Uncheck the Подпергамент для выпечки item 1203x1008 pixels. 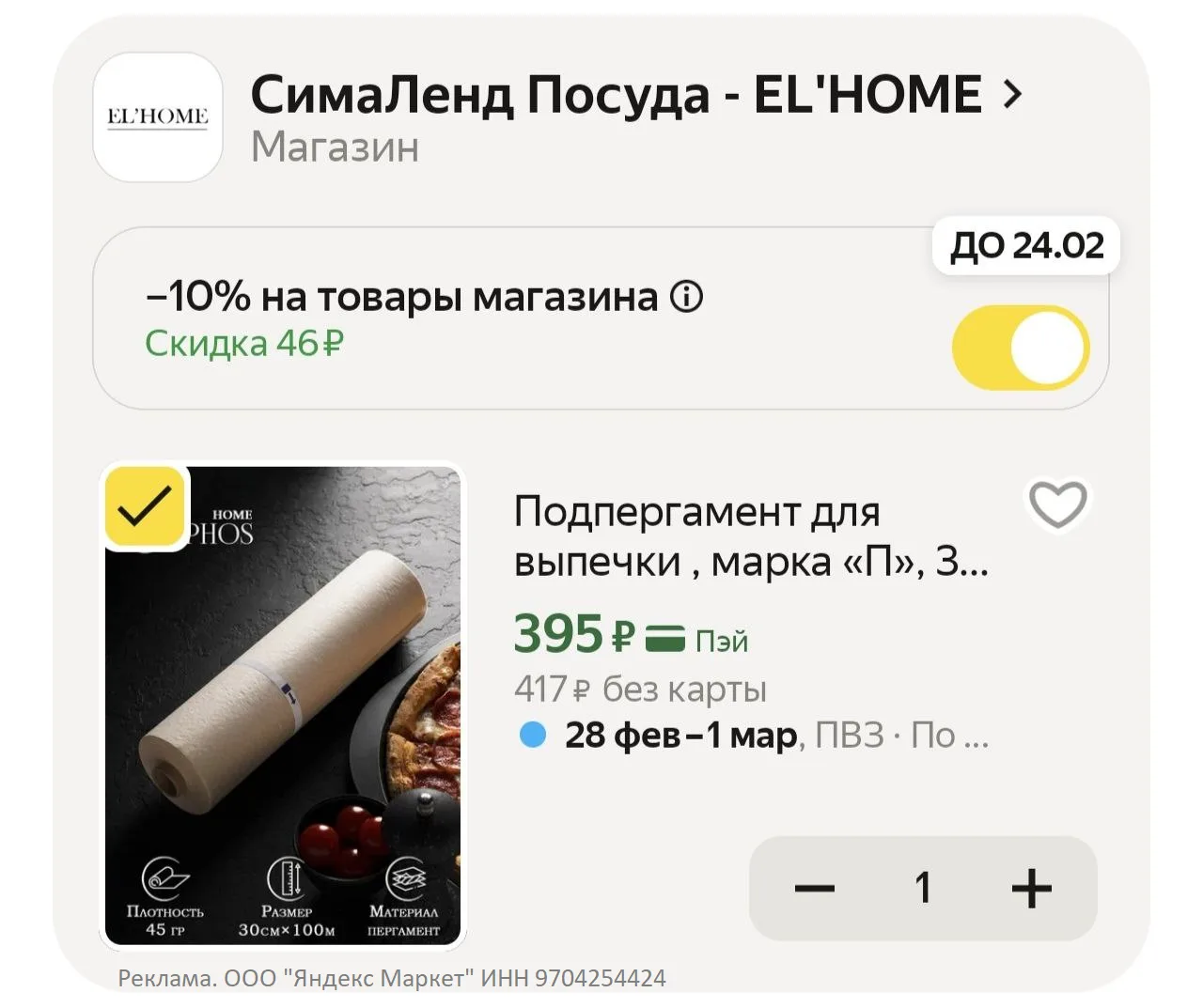[x=146, y=506]
